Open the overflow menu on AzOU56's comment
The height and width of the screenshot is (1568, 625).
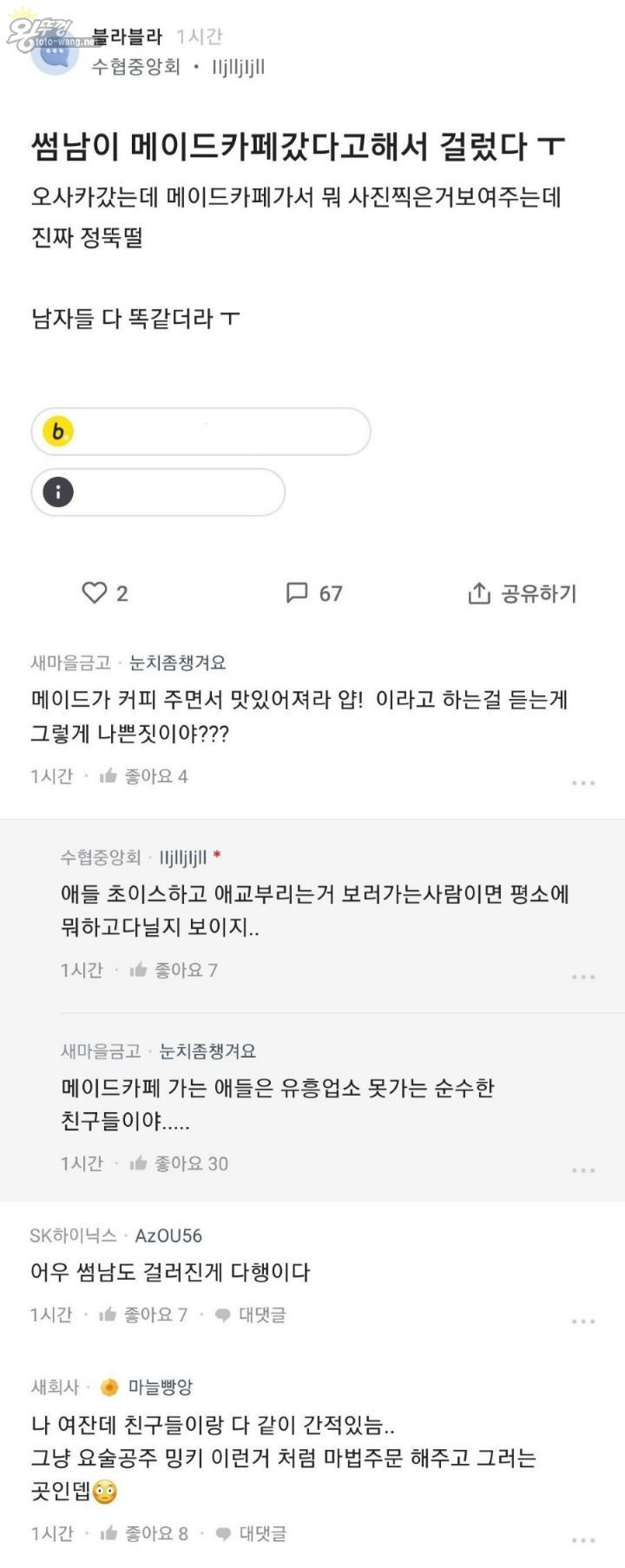point(583,1321)
